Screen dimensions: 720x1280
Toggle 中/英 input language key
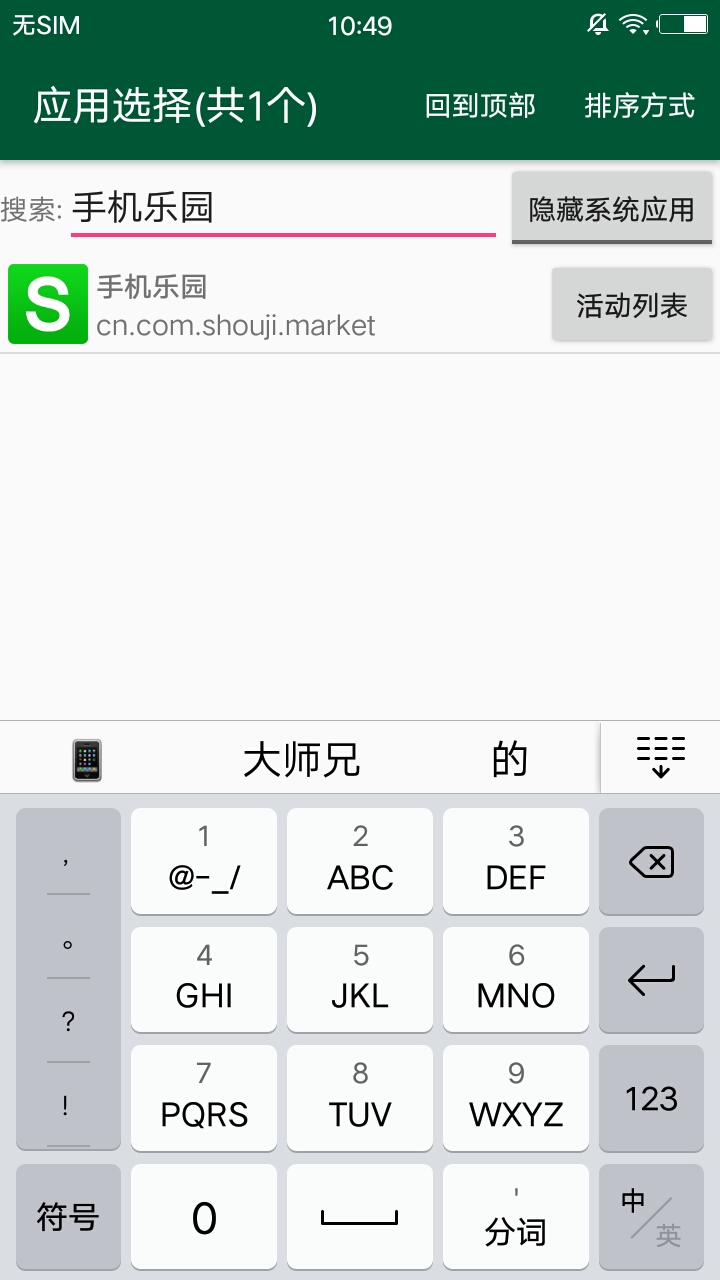651,1217
